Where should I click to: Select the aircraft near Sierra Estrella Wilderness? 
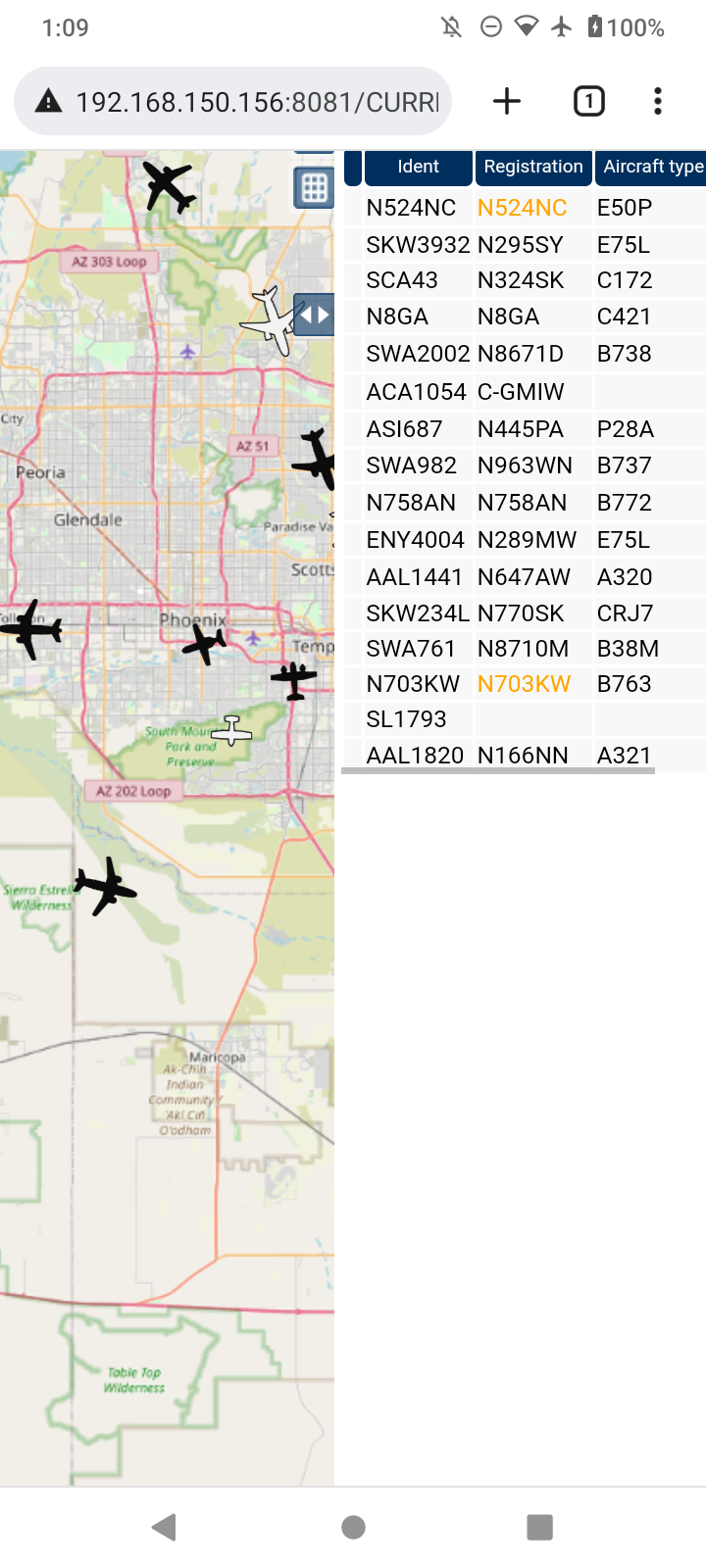pos(105,886)
